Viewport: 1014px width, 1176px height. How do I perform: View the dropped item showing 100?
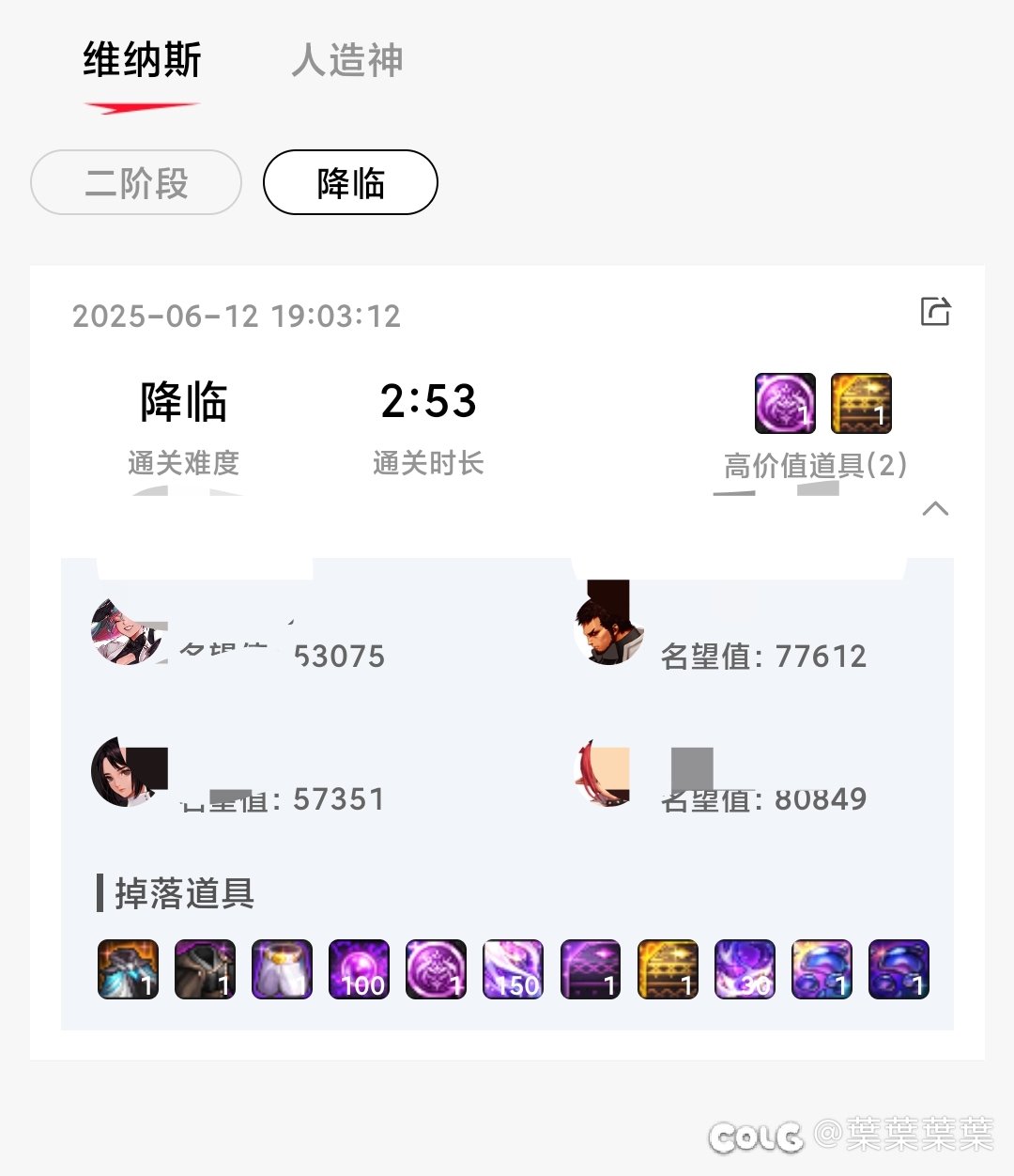point(359,969)
